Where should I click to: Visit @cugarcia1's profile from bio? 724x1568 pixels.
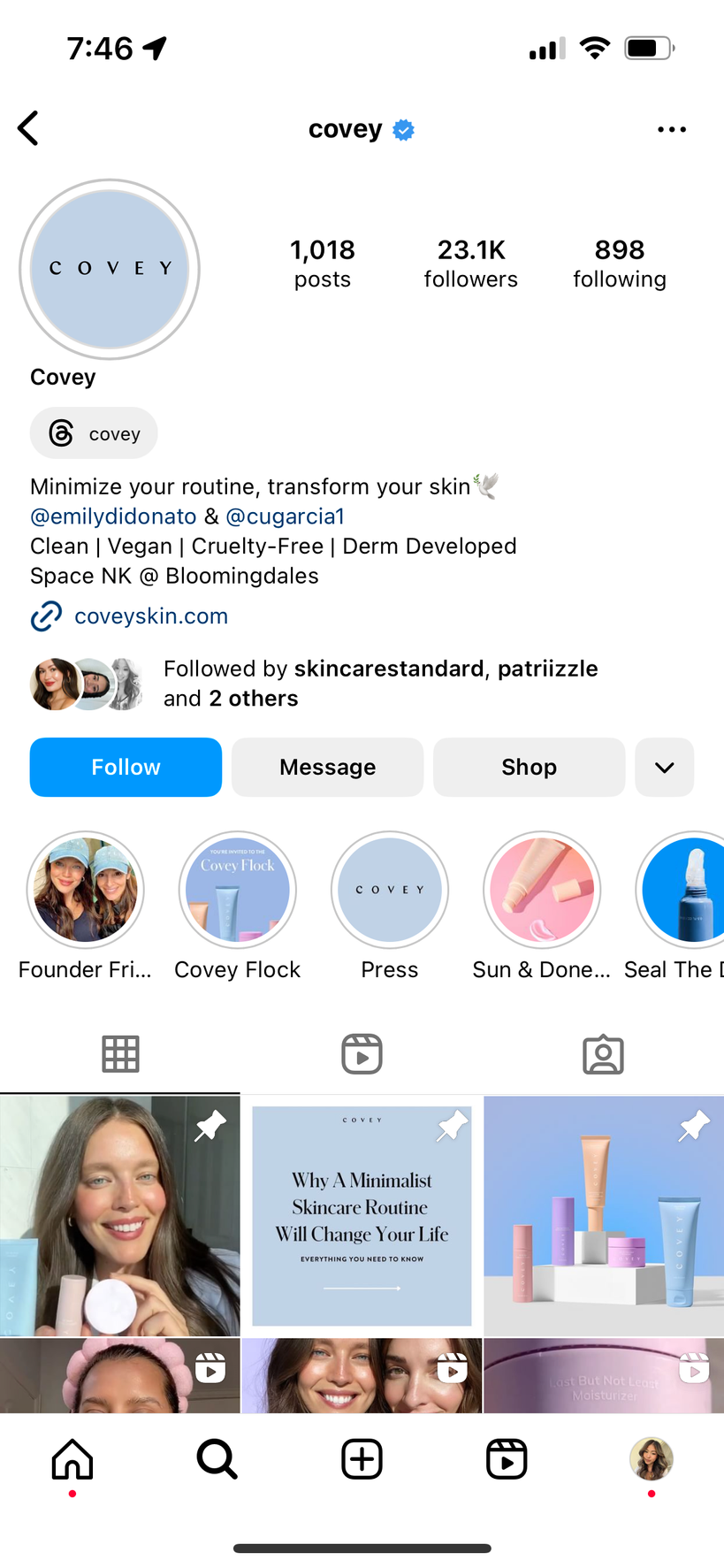coord(285,516)
